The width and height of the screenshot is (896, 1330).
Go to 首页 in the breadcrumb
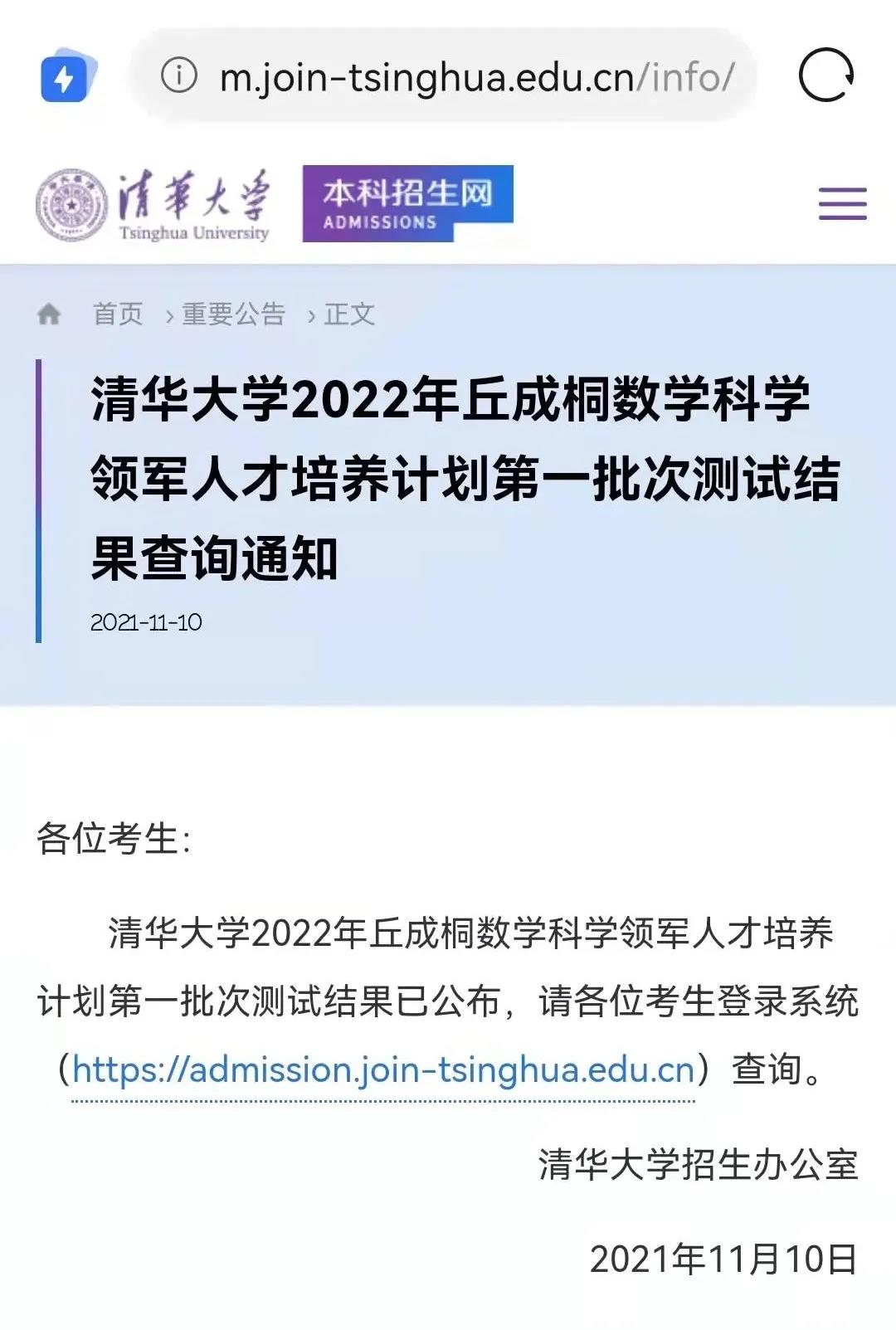point(118,314)
